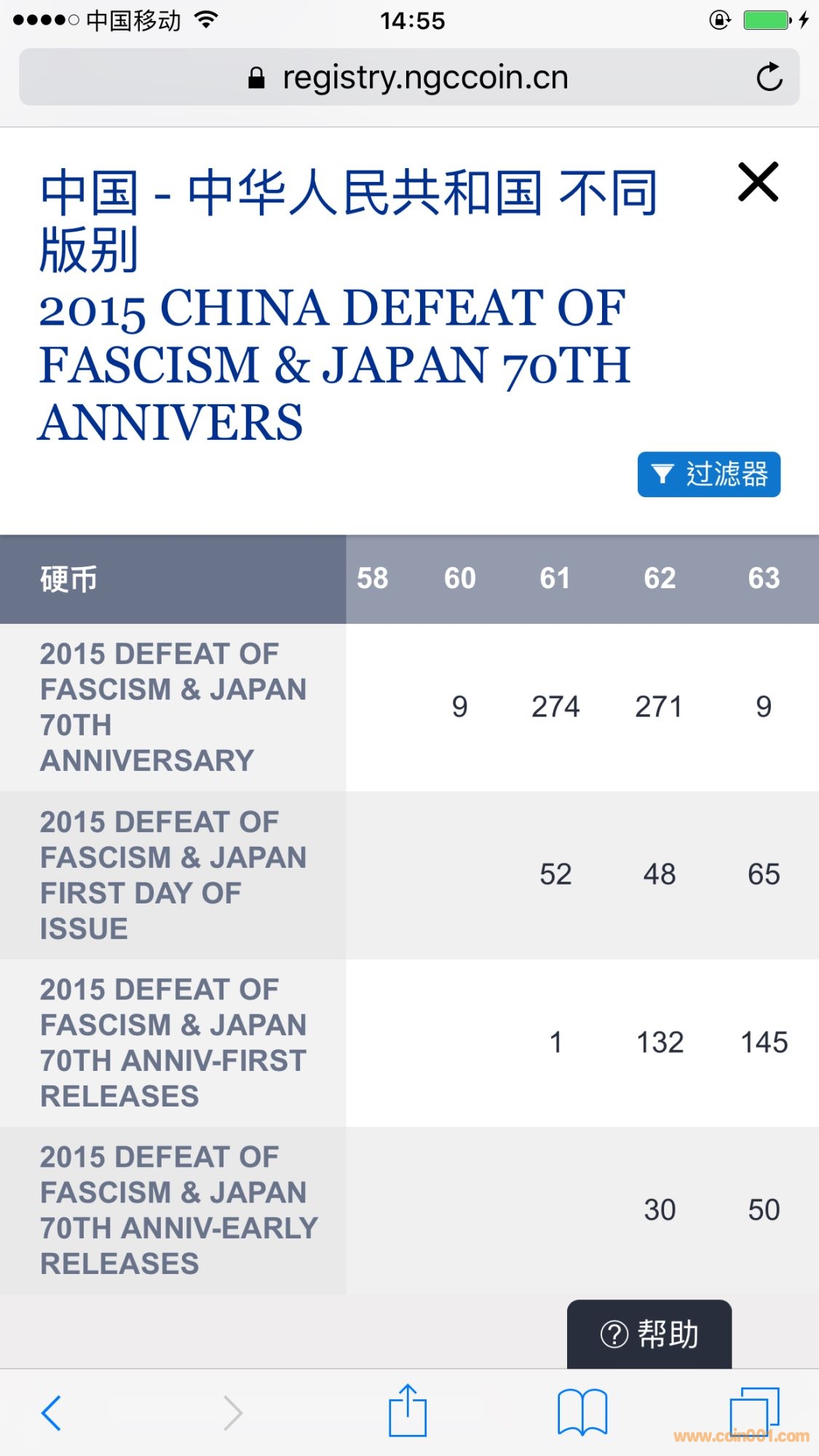Reload the page in Safari
This screenshot has height=1456, width=819.
pos(769,77)
